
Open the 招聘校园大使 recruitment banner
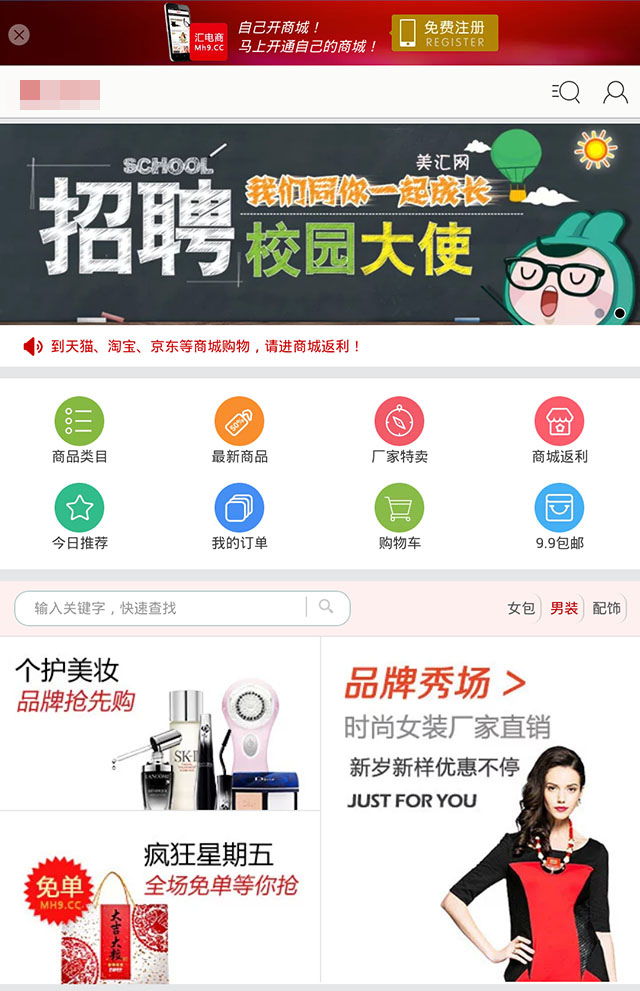pos(320,224)
